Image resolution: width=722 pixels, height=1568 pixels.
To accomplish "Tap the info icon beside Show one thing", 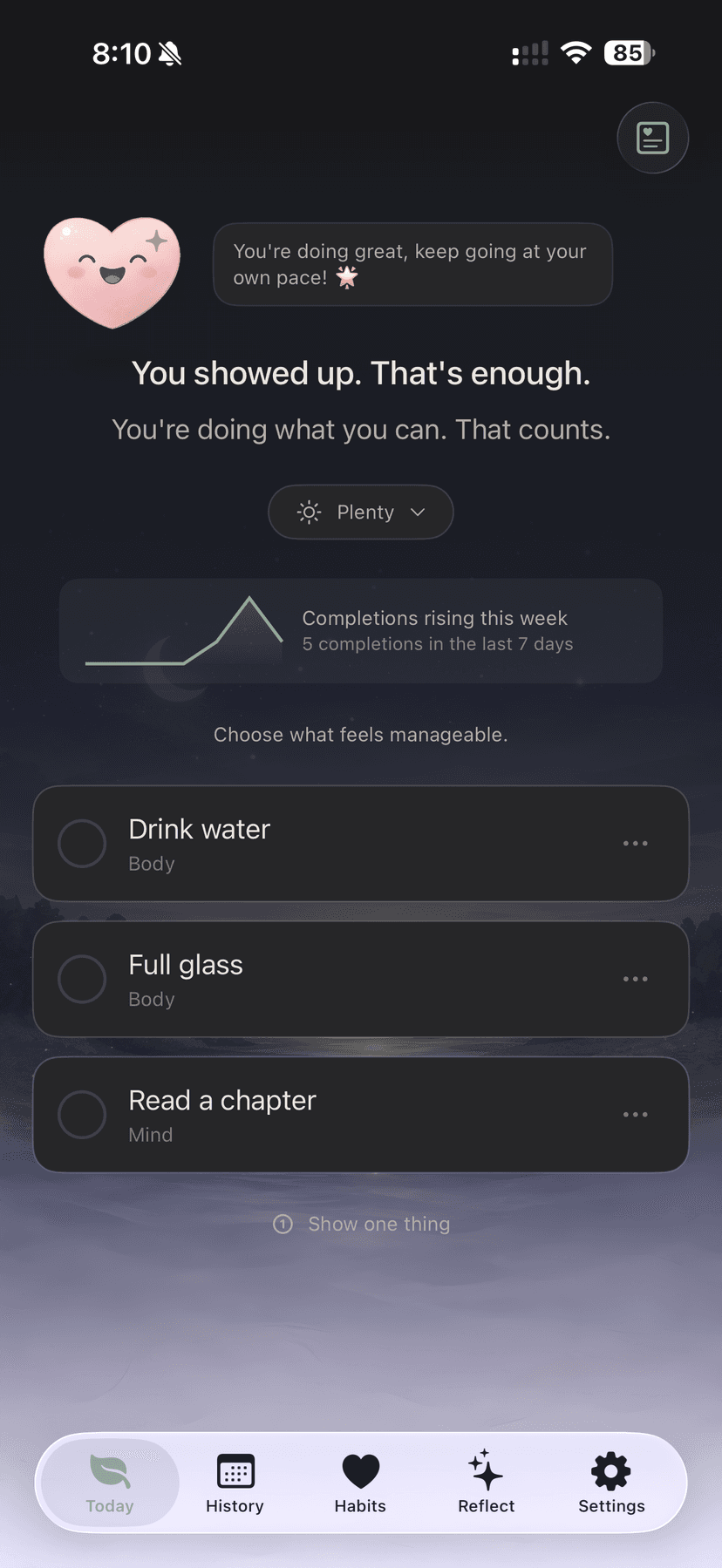I will coord(283,1224).
